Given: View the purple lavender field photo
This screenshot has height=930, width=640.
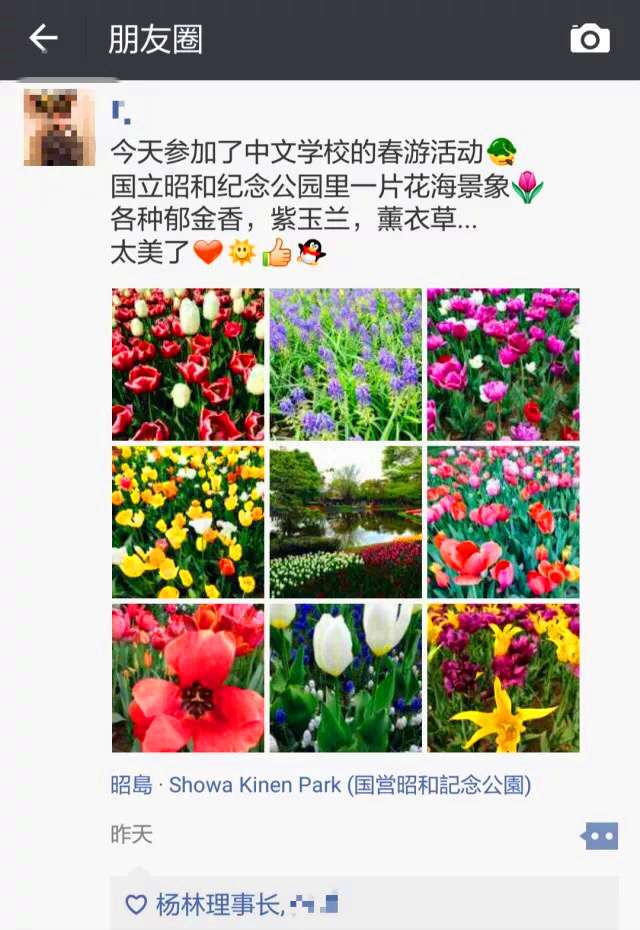Looking at the screenshot, I should click(345, 364).
